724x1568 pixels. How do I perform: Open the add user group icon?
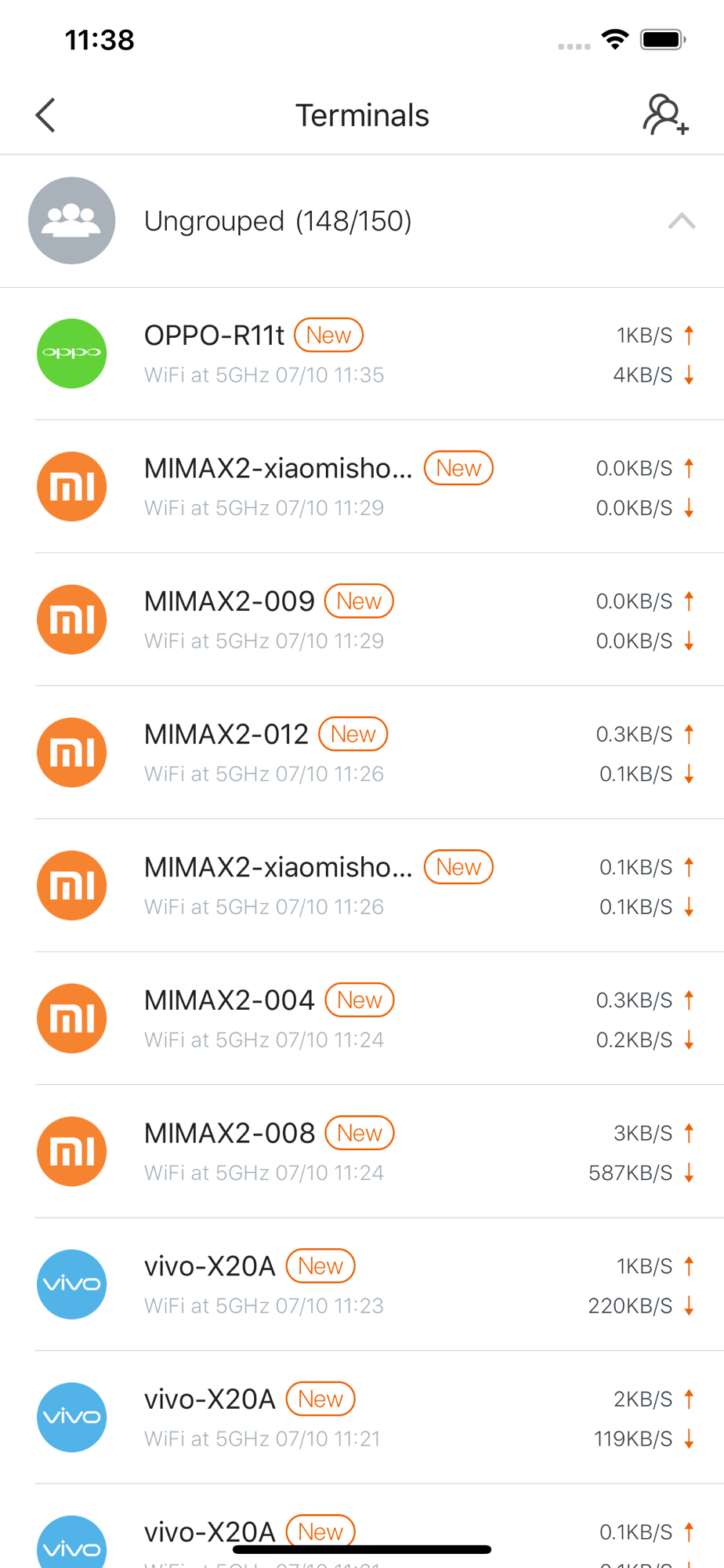[665, 115]
